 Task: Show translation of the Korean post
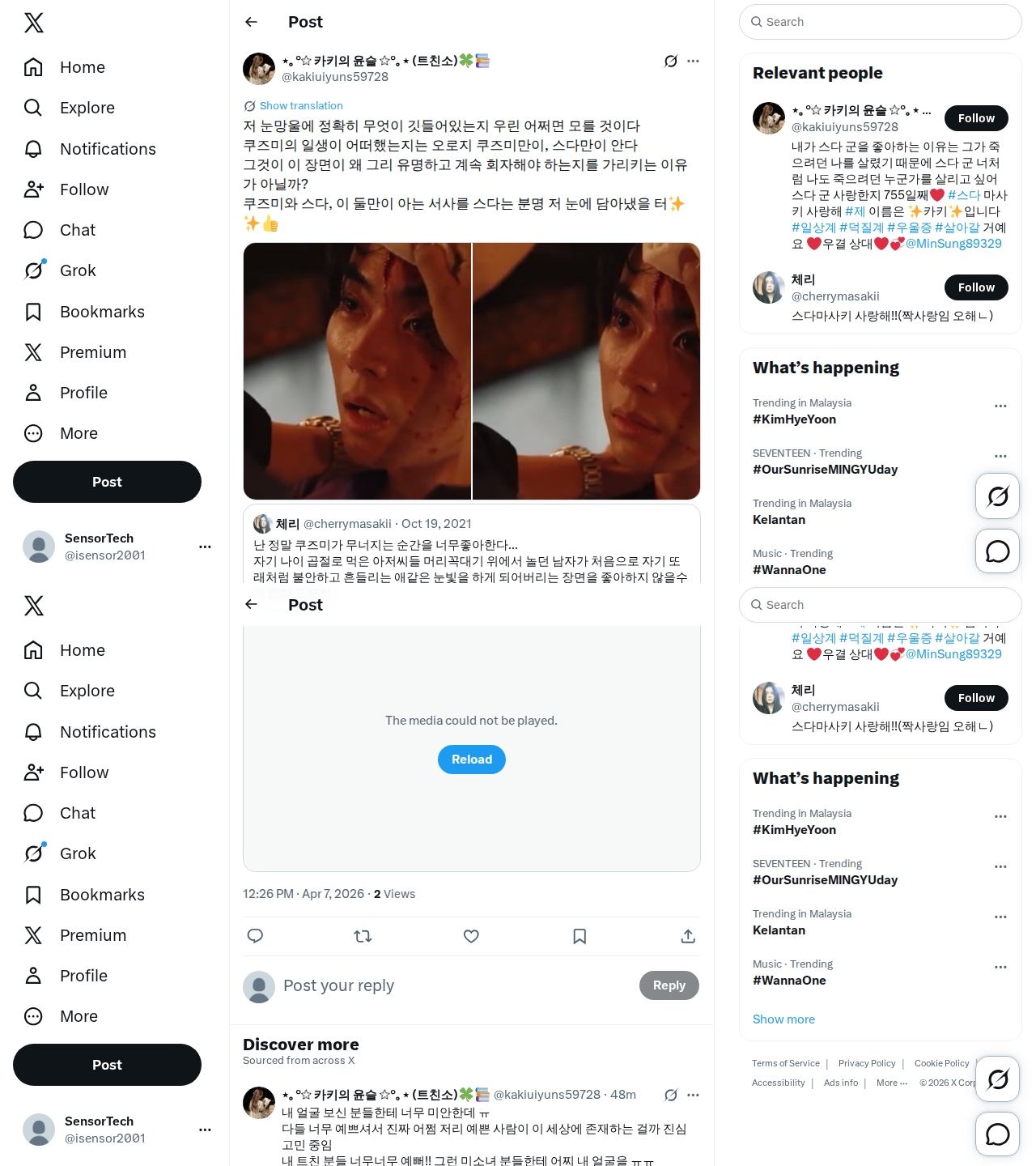[300, 106]
